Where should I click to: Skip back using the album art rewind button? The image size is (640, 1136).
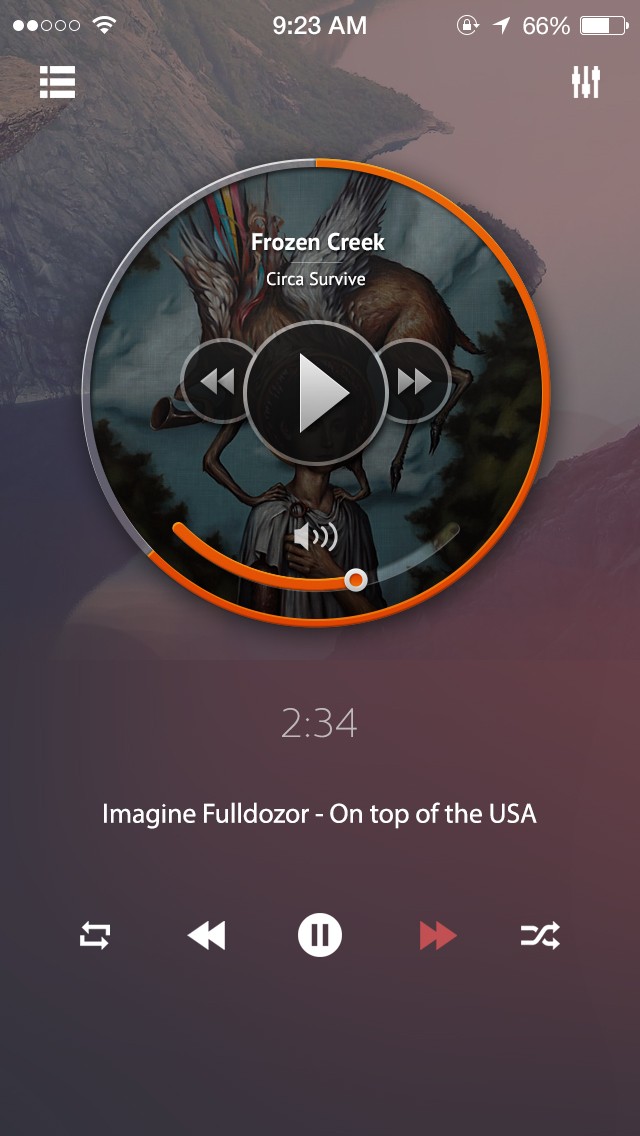[214, 381]
